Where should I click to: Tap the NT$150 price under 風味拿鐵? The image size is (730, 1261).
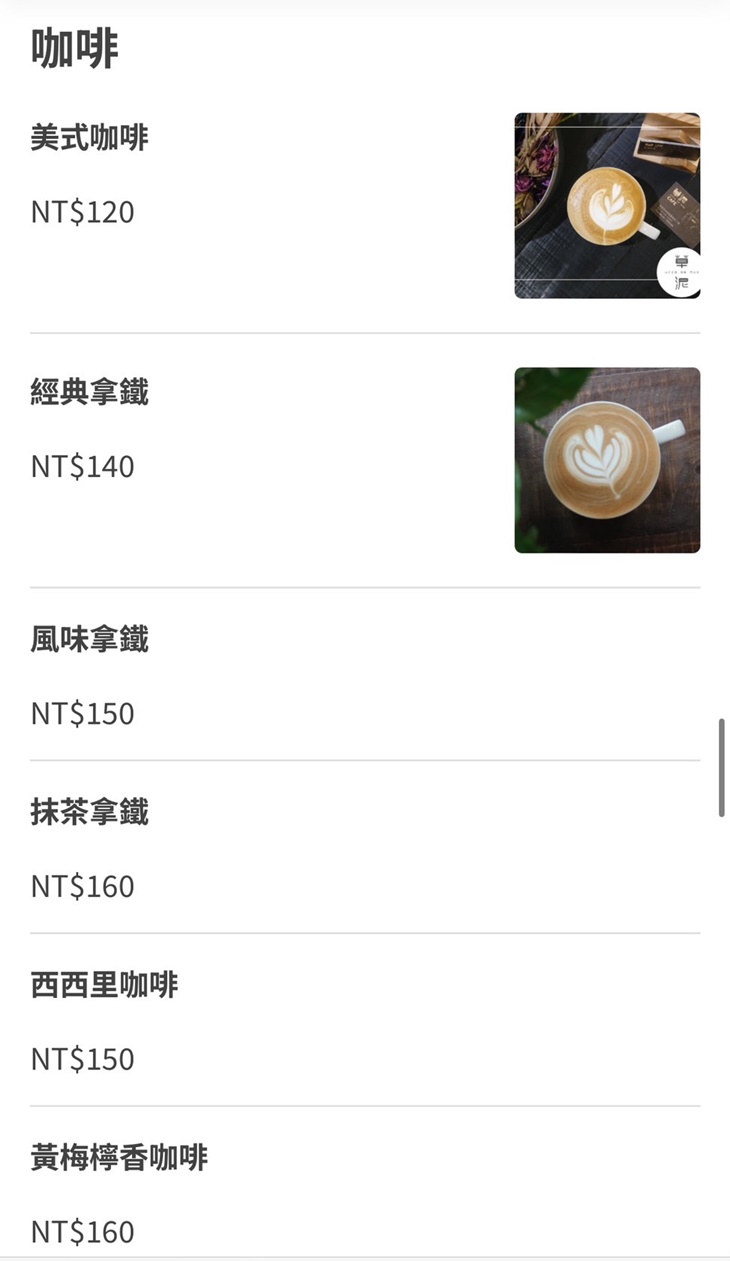(x=81, y=713)
